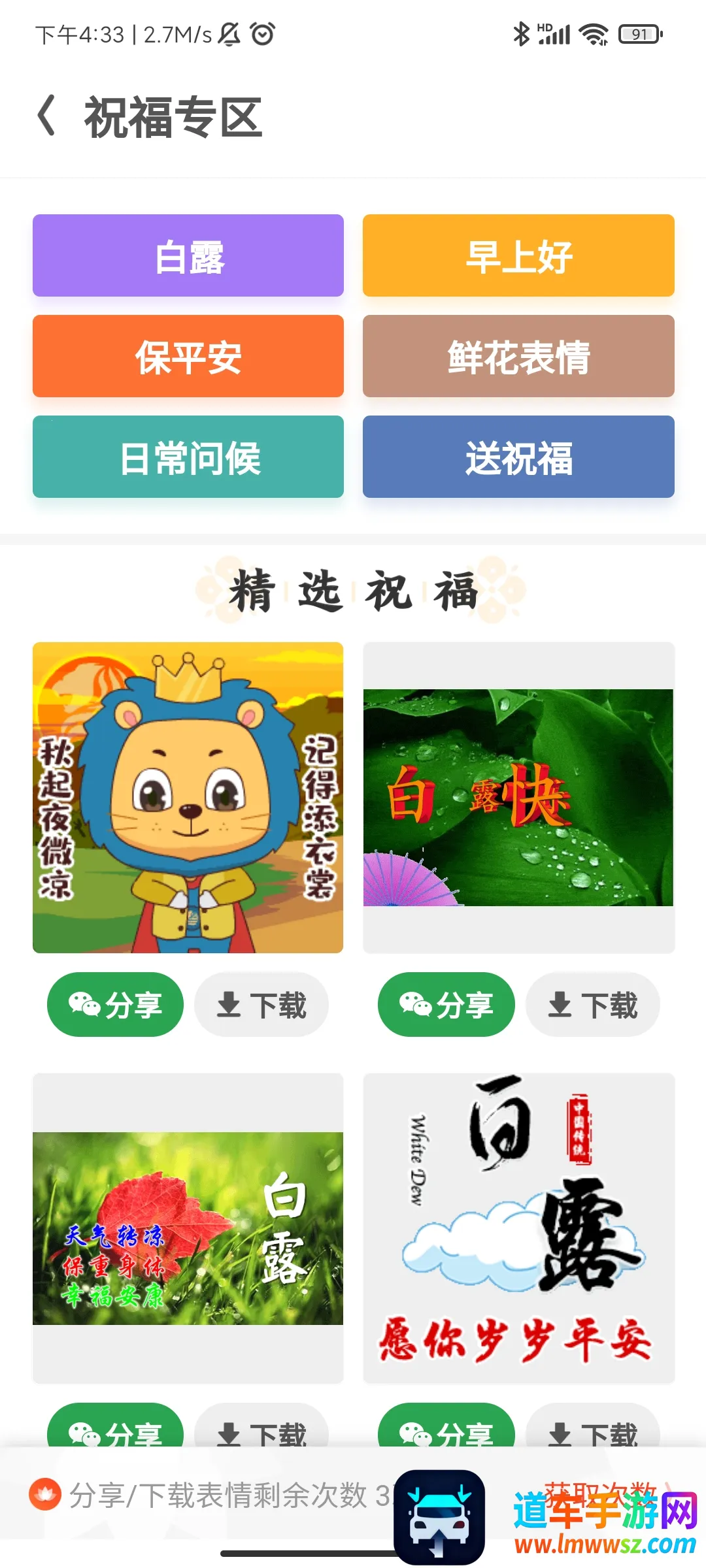Open the 愿你岁岁平安 White Dew sticker
The image size is (706, 1568).
coord(518,1228)
